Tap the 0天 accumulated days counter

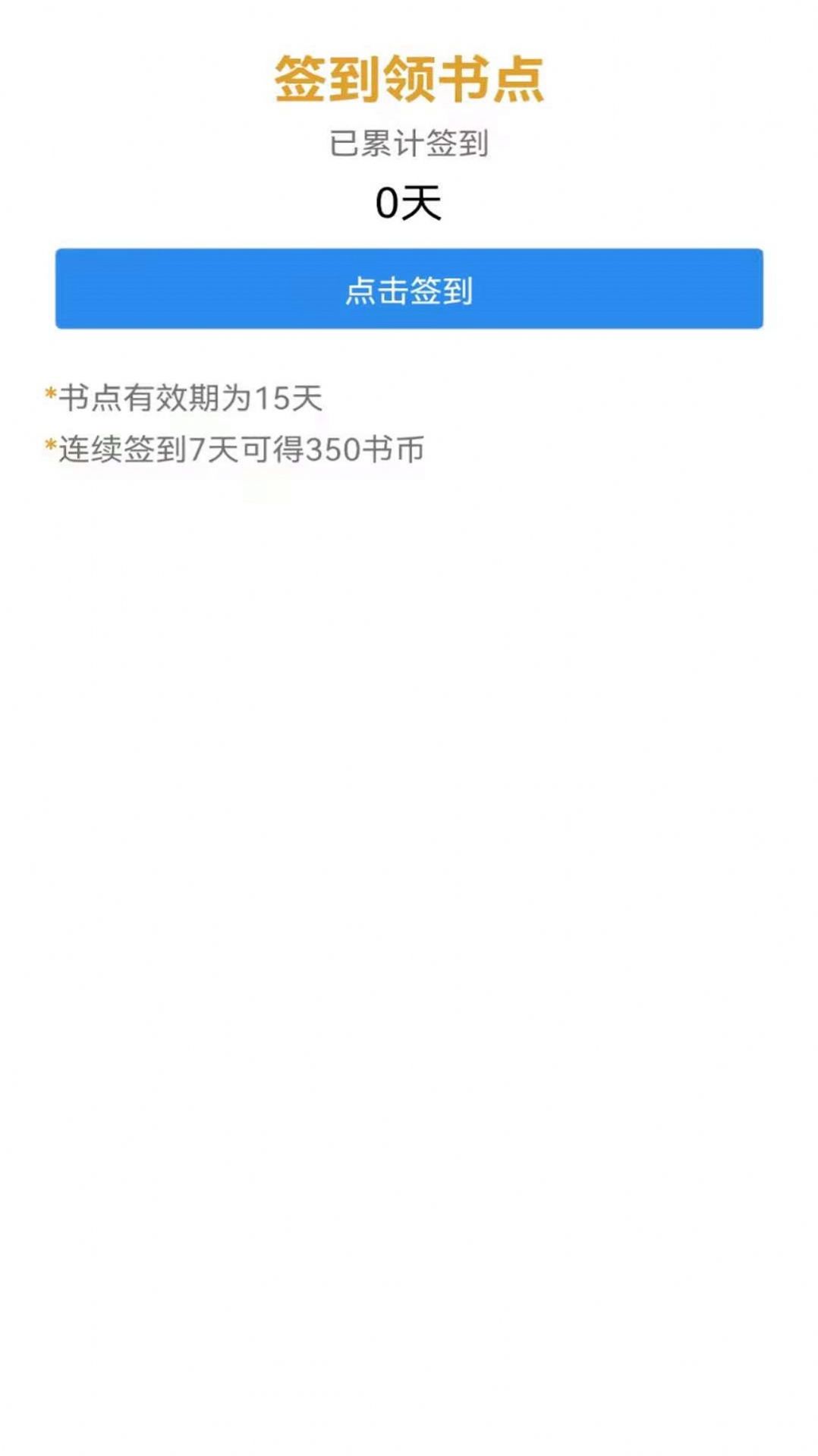(409, 201)
